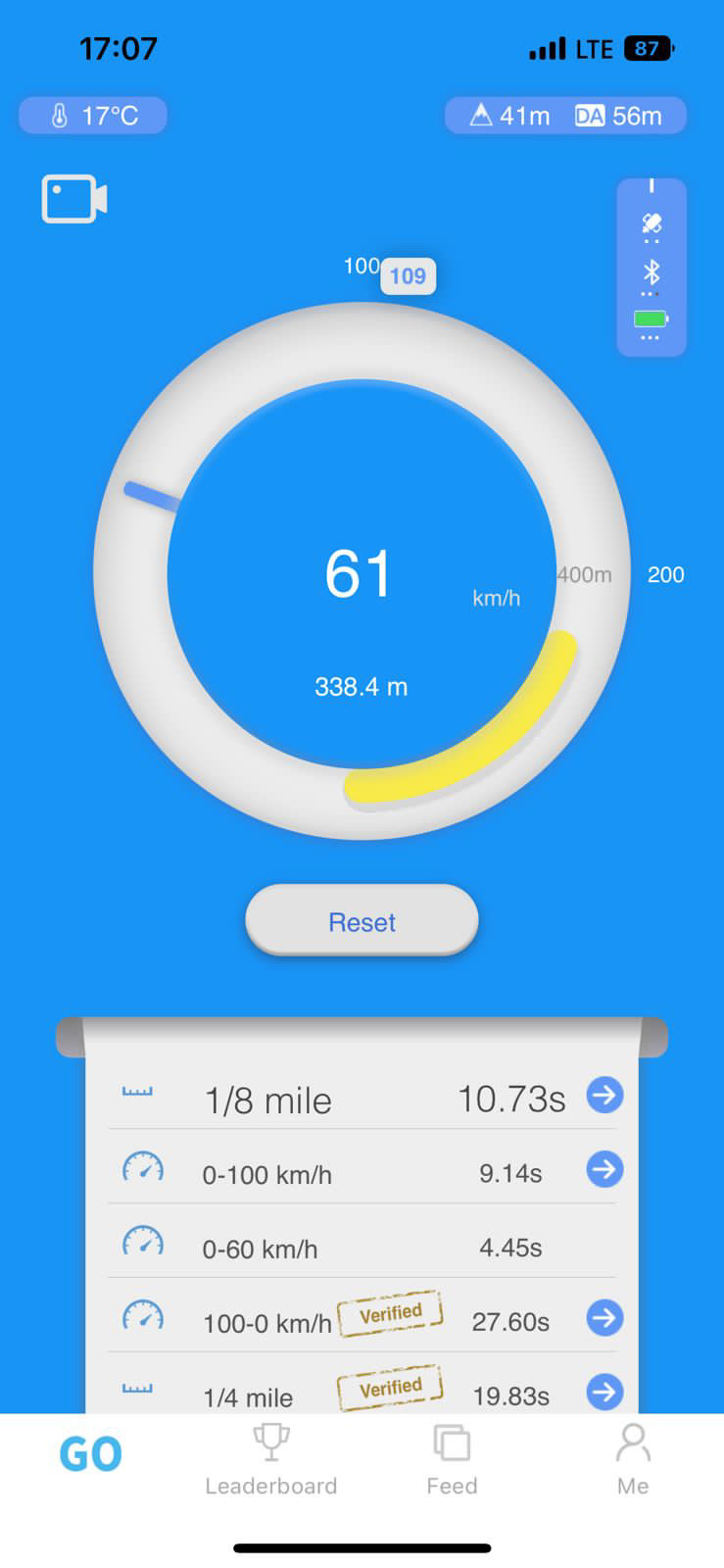Open the Me profile tab
This screenshot has height=1568, width=724.
pos(633,1460)
